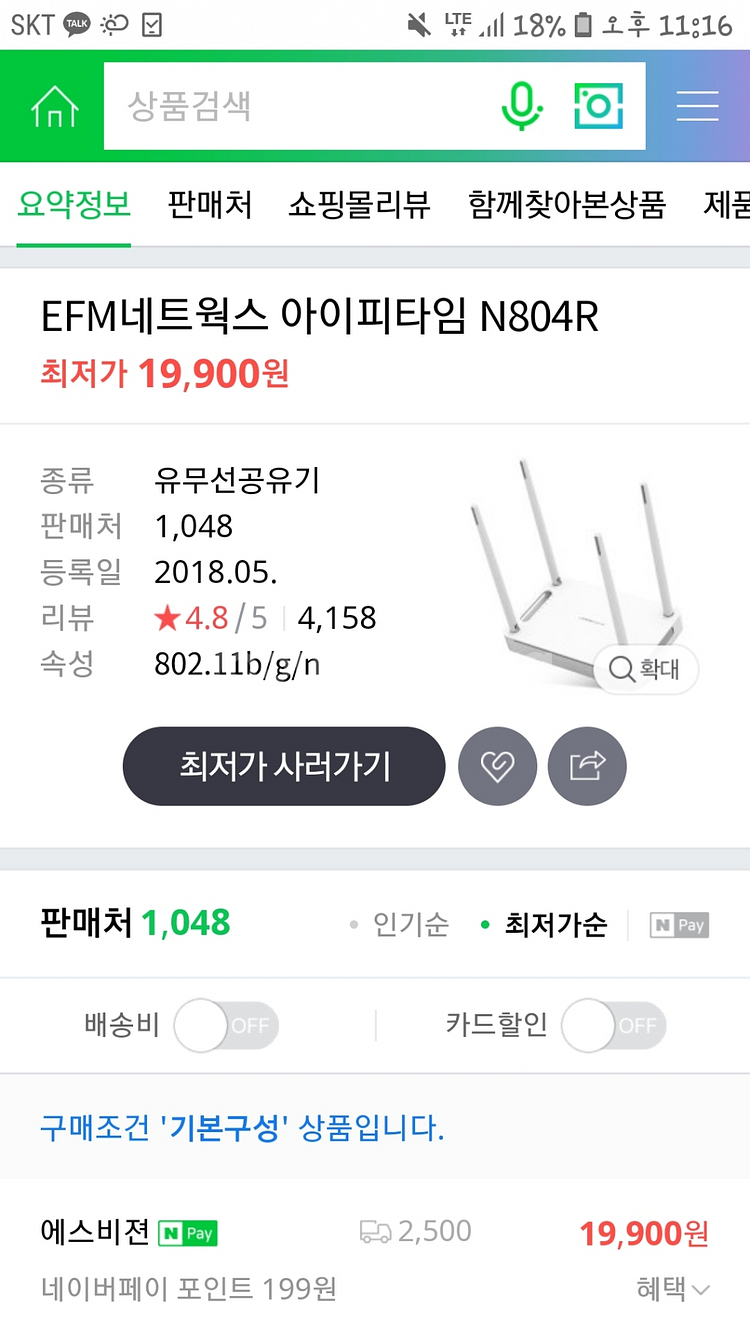Select the 함께찾아본상품 tab

(x=567, y=205)
